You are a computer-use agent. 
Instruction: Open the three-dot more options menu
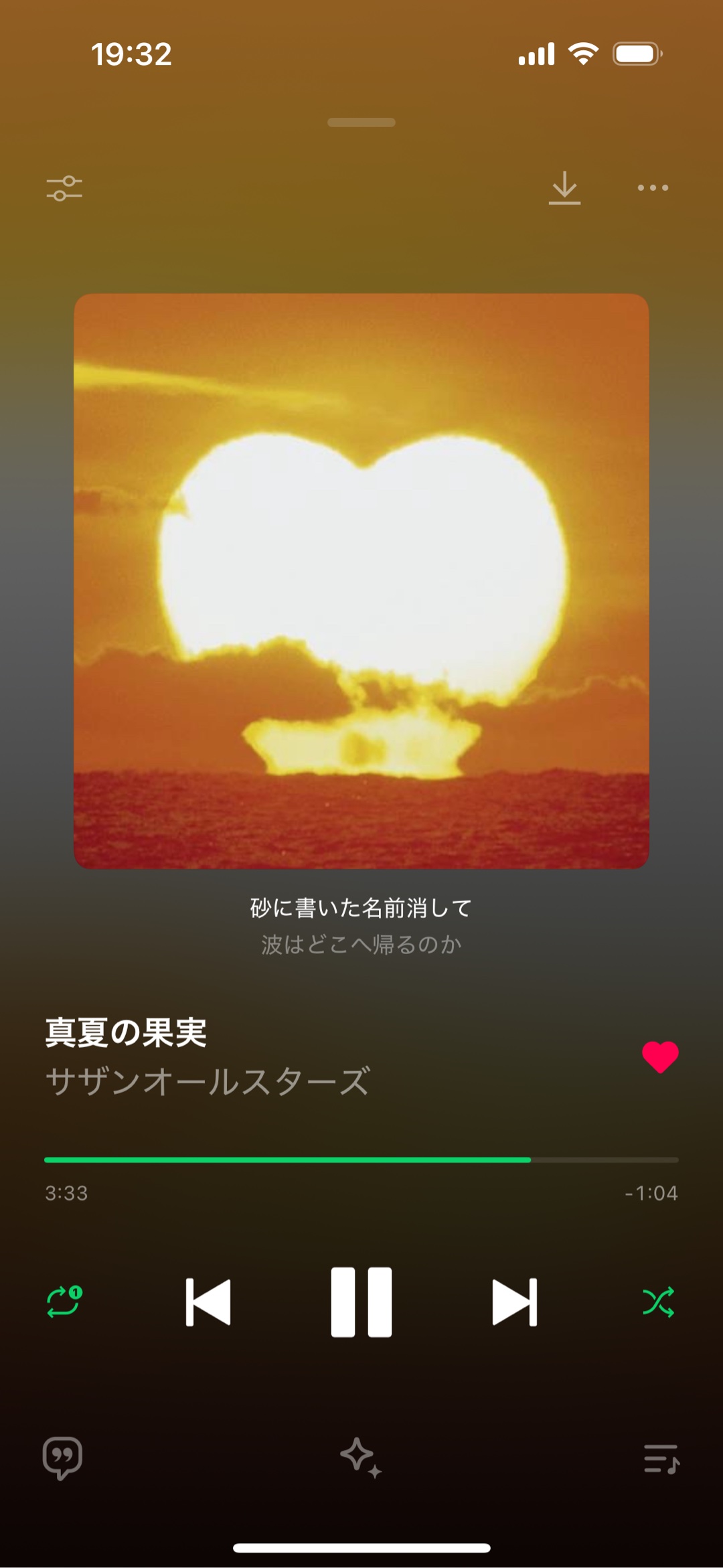pyautogui.click(x=653, y=188)
